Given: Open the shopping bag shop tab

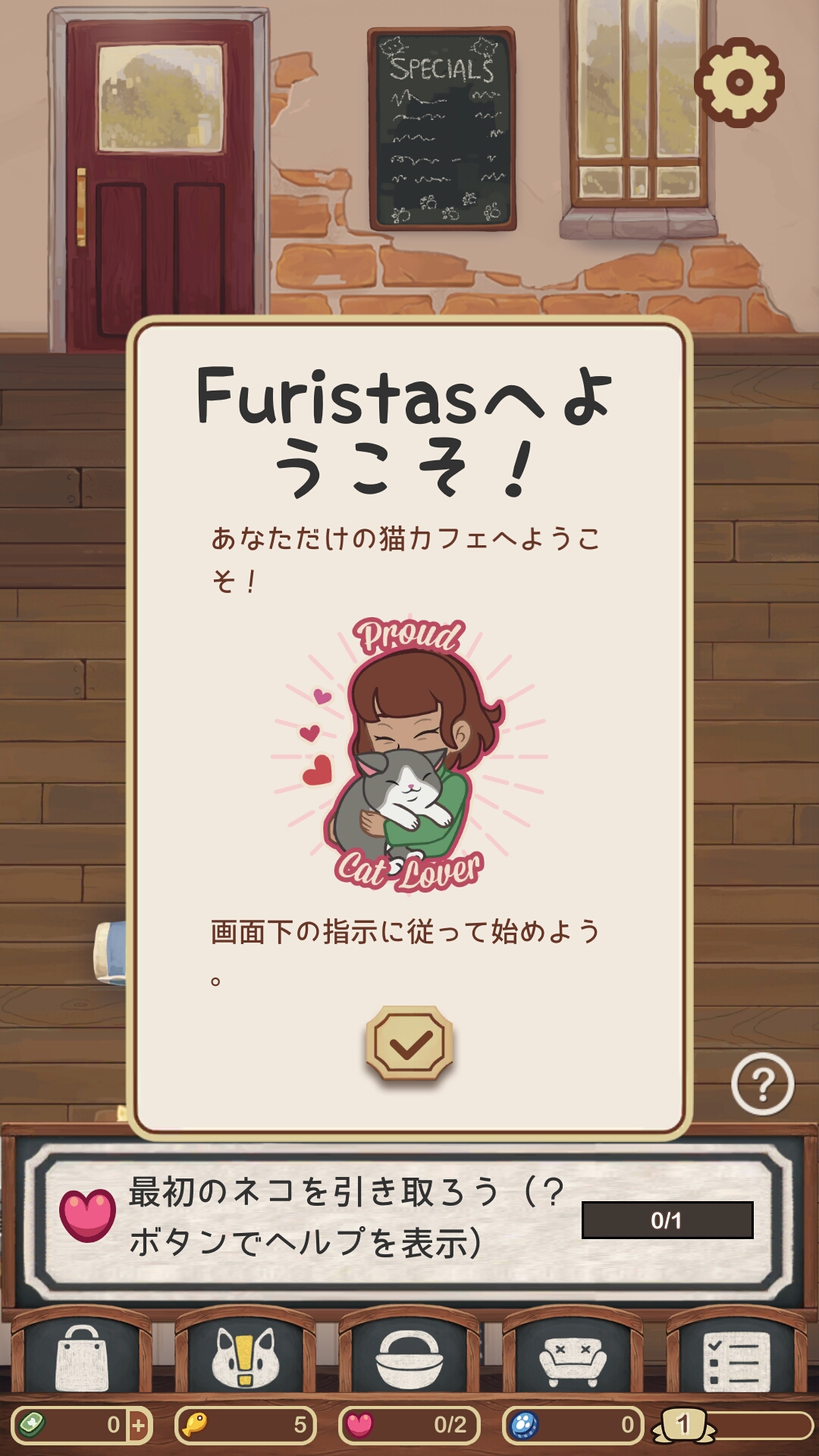Looking at the screenshot, I should coord(82,1357).
